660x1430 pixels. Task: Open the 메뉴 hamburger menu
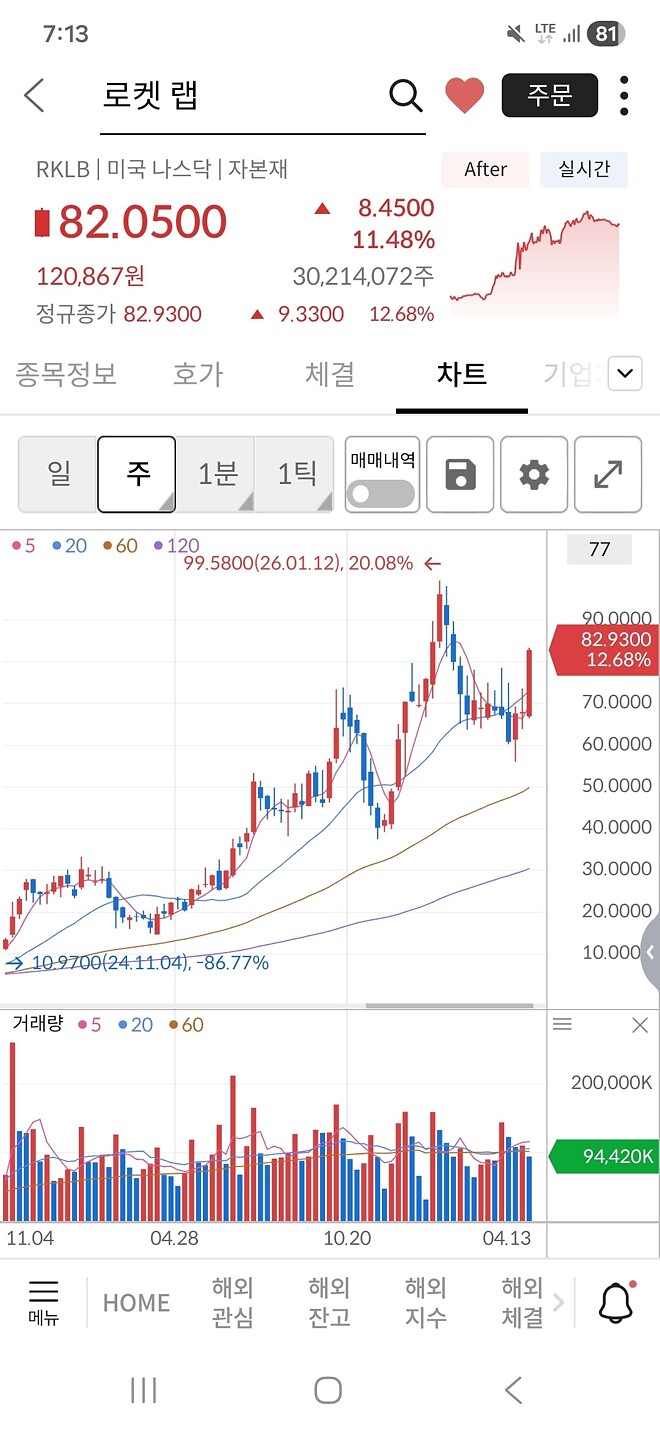coord(44,1302)
